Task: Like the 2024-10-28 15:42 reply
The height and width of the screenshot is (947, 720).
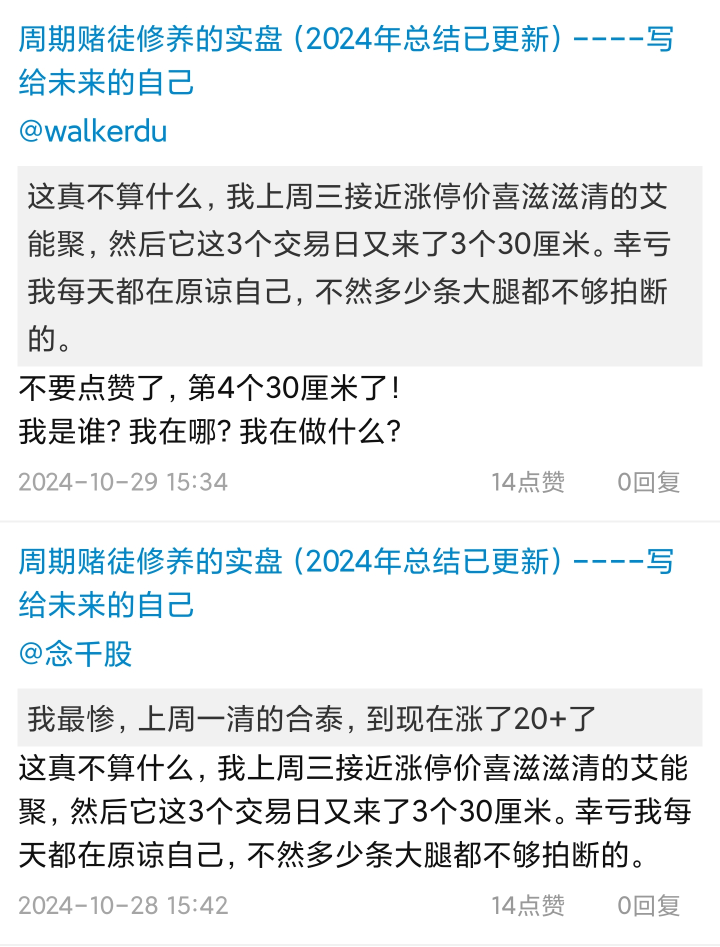Action: (527, 905)
